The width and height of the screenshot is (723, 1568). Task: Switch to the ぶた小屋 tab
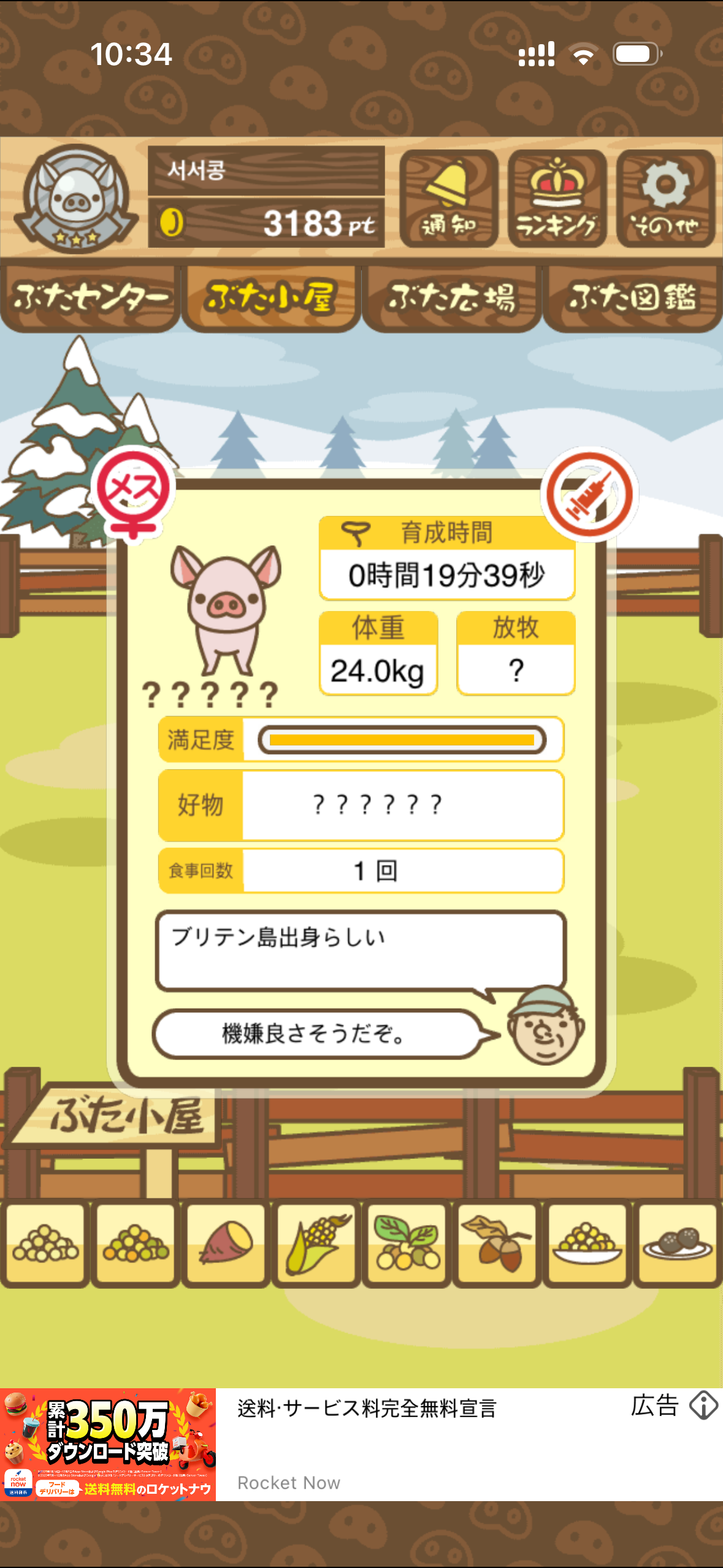click(x=270, y=299)
